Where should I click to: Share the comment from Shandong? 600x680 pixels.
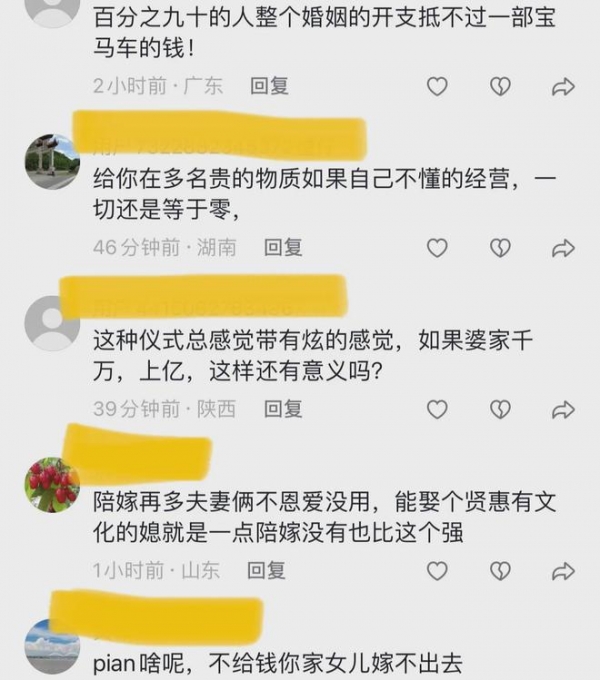[x=564, y=571]
